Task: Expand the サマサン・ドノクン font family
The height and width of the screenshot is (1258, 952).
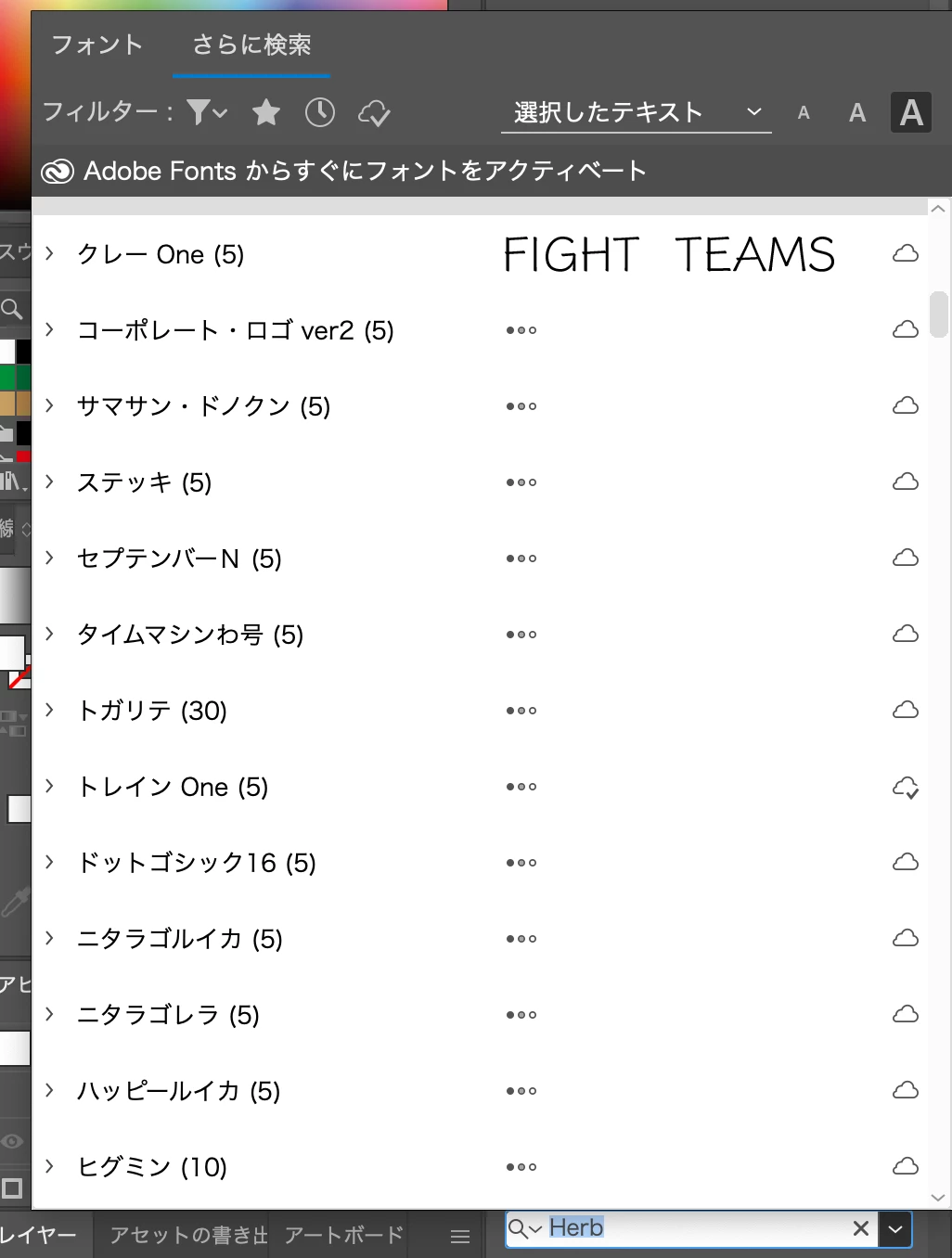Action: click(50, 405)
